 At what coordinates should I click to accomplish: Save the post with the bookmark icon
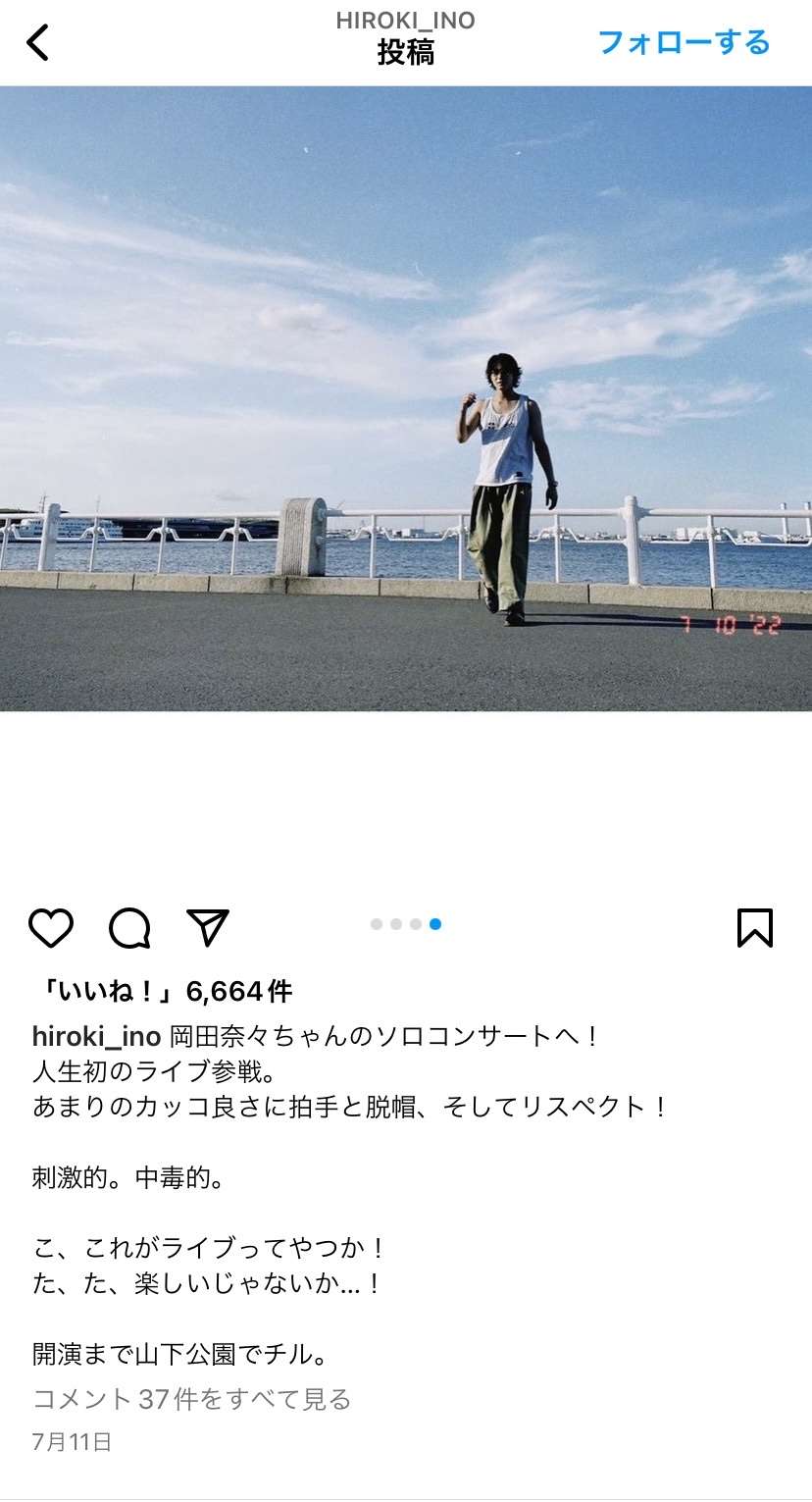[754, 927]
